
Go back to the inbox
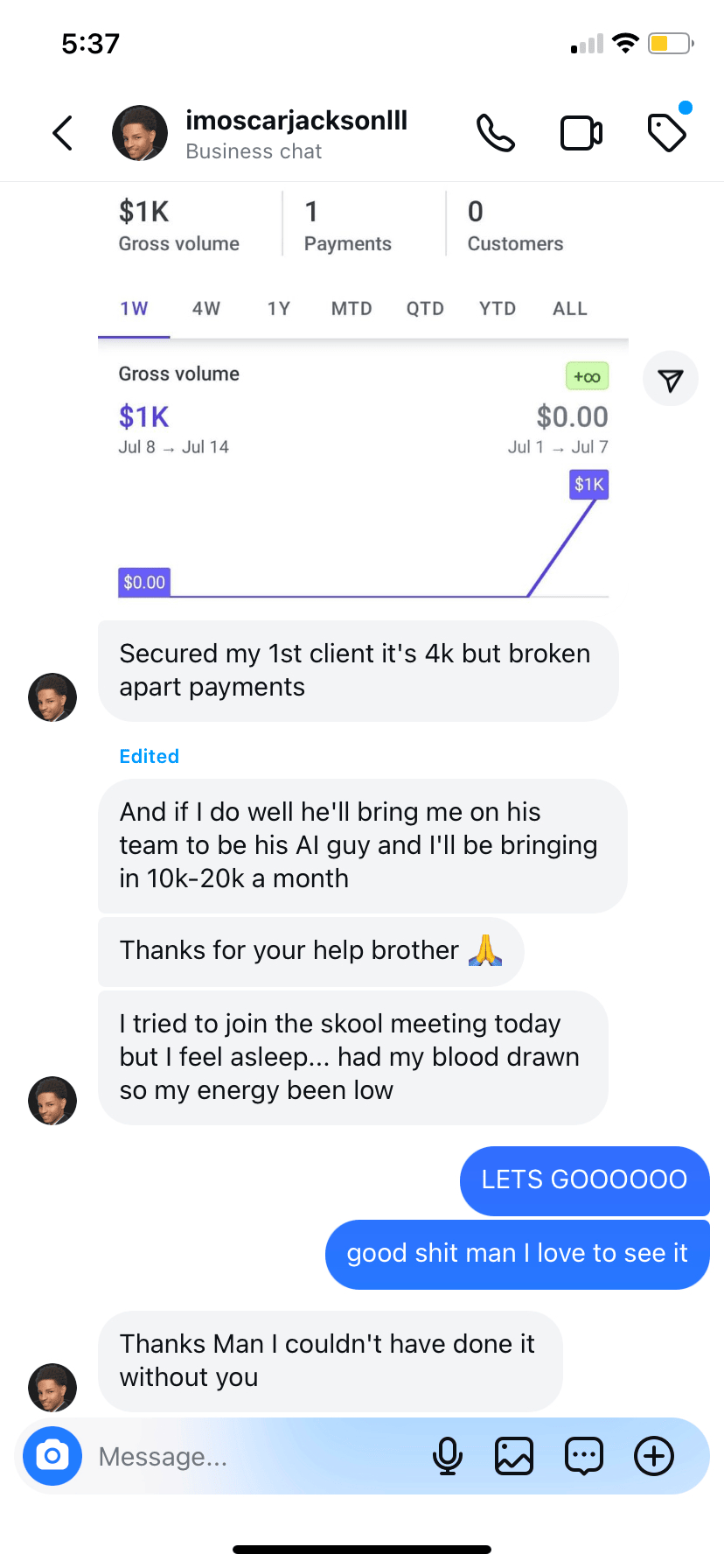(x=63, y=134)
